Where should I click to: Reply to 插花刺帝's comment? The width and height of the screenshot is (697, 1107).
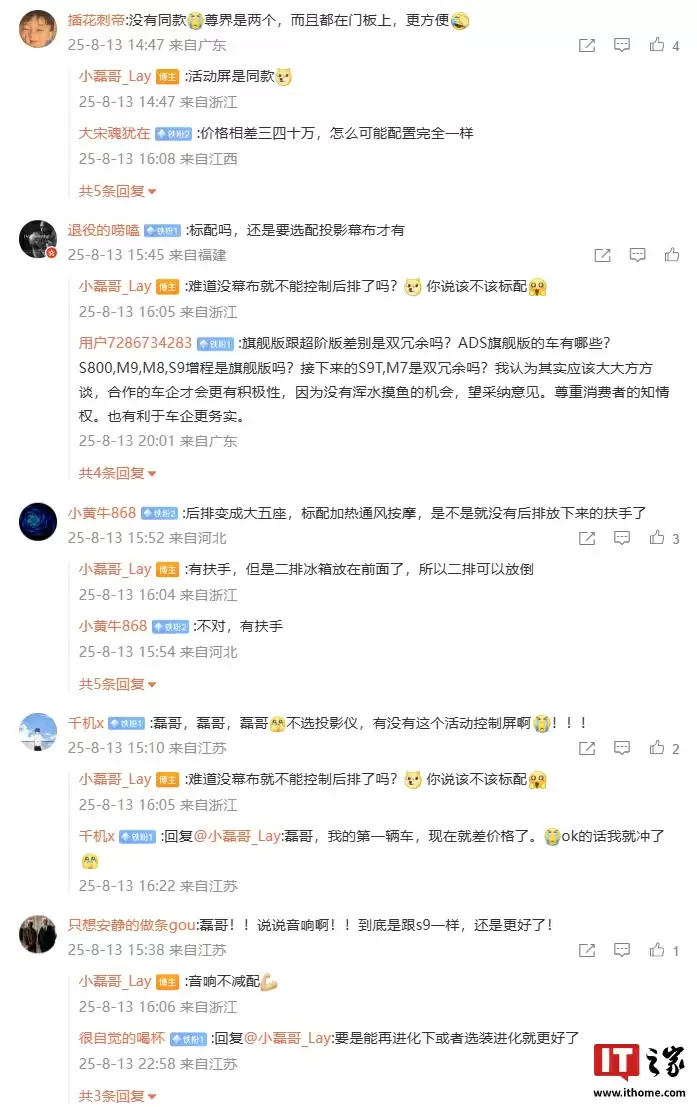[621, 45]
